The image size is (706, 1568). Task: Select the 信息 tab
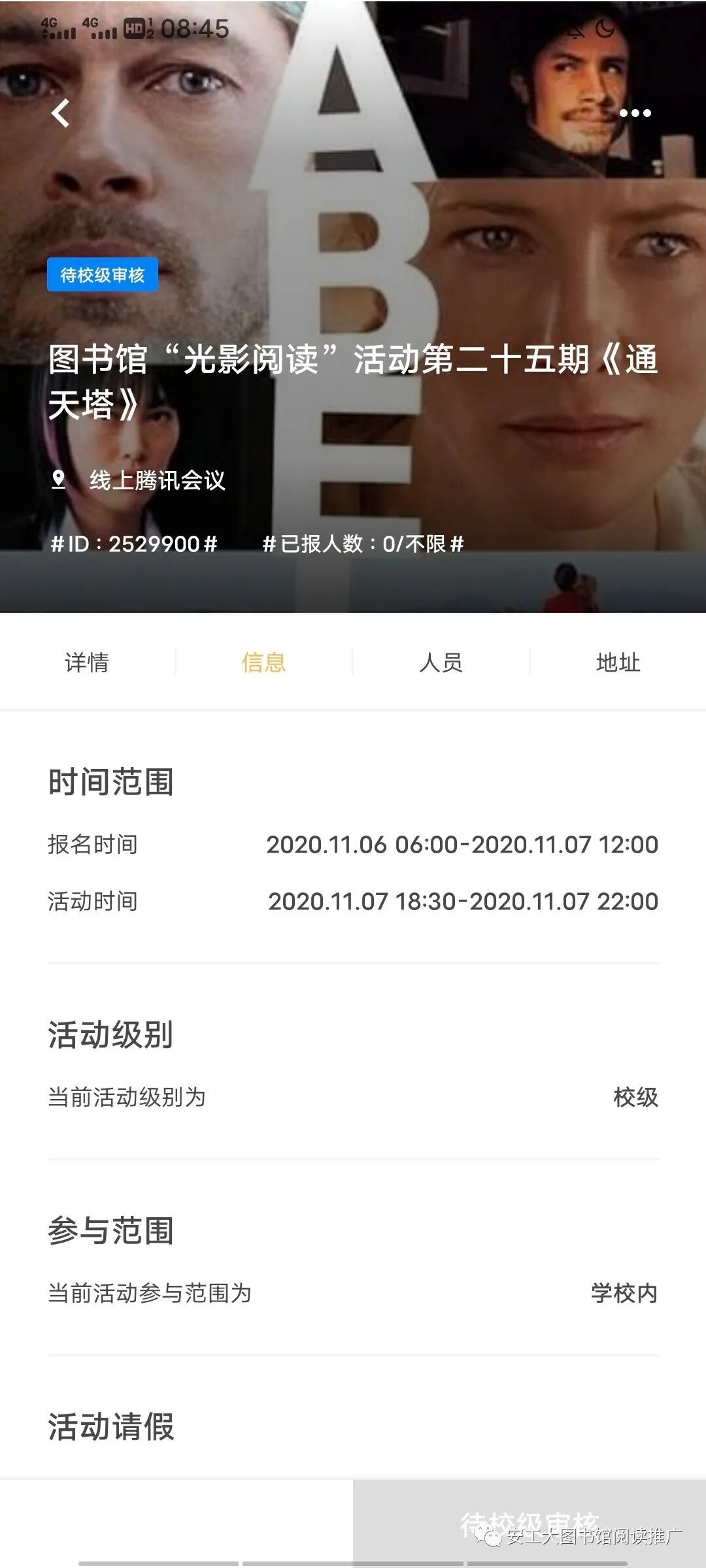click(264, 662)
